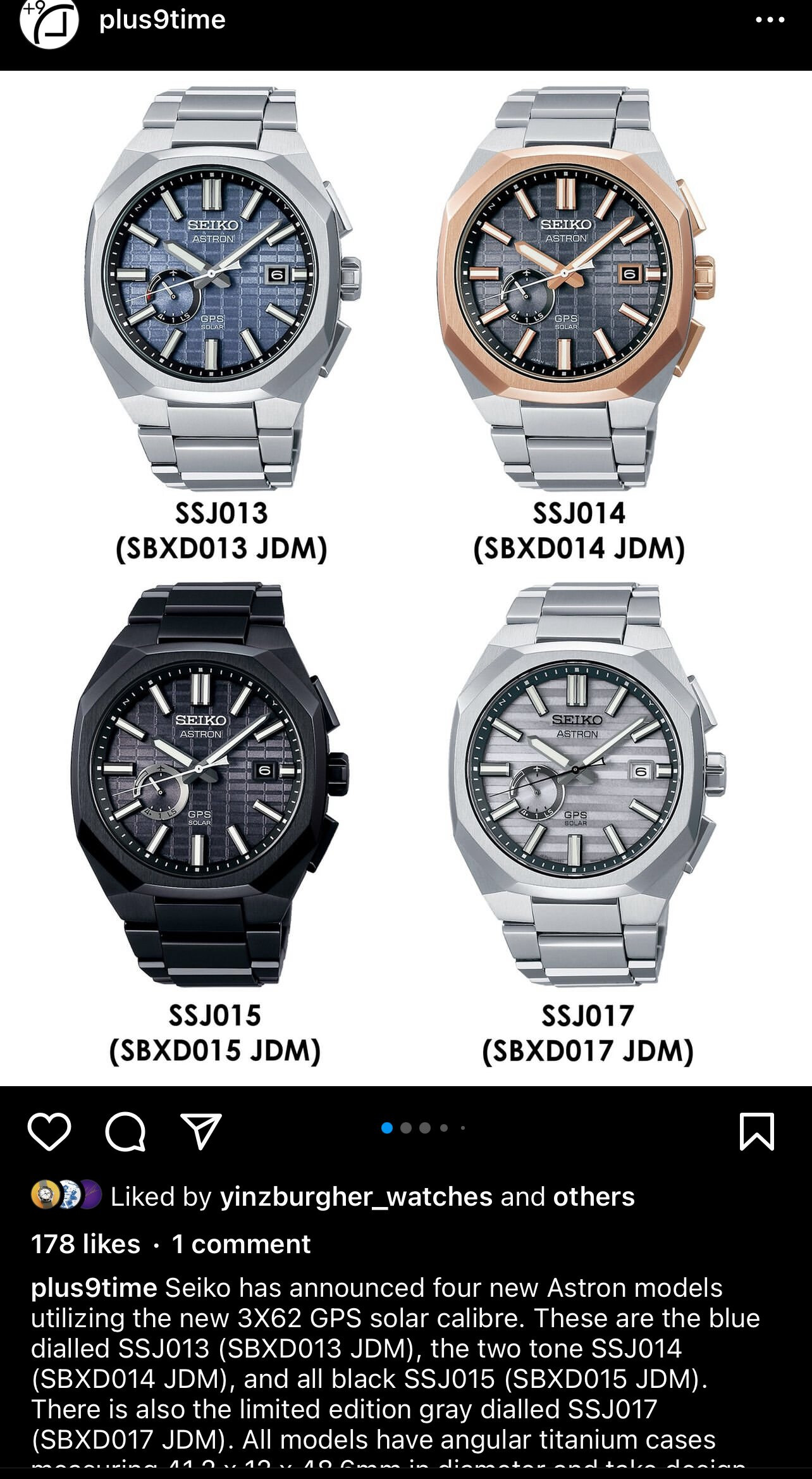Open yinzburgher_watches profile from likes
Image resolution: width=812 pixels, height=1479 pixels.
coord(356,1197)
